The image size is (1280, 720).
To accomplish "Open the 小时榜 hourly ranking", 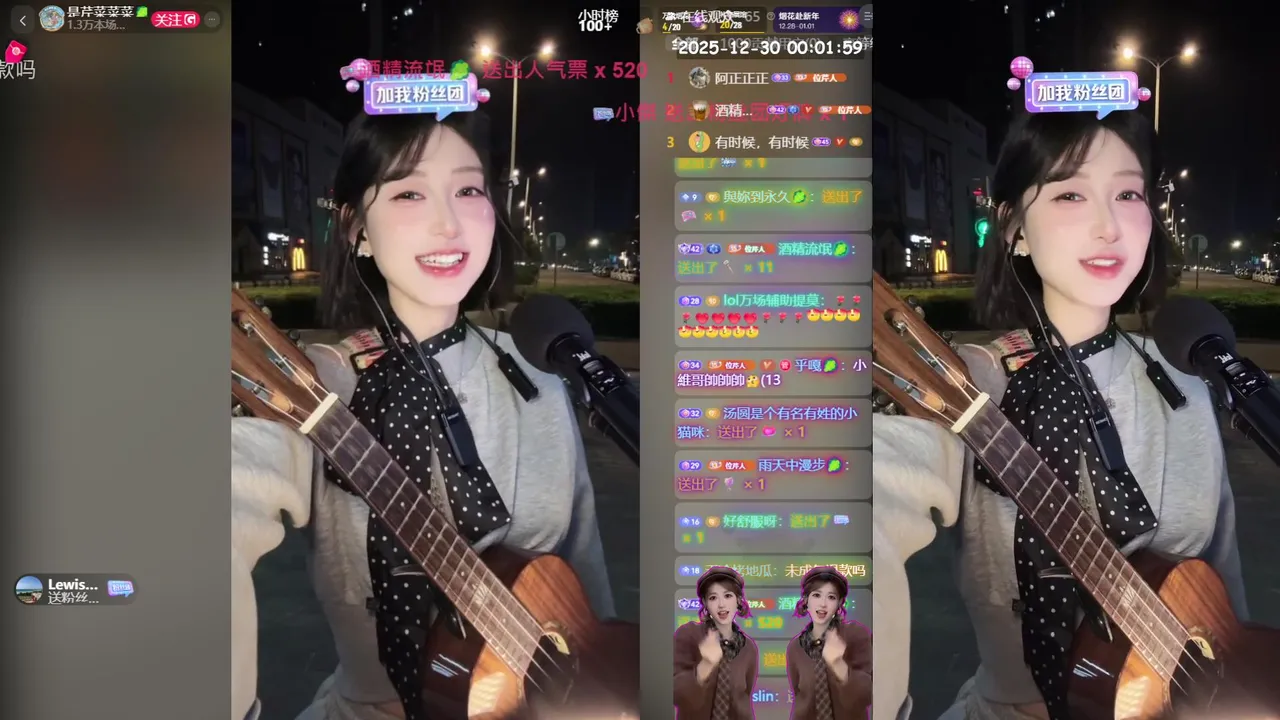I will click(x=596, y=20).
